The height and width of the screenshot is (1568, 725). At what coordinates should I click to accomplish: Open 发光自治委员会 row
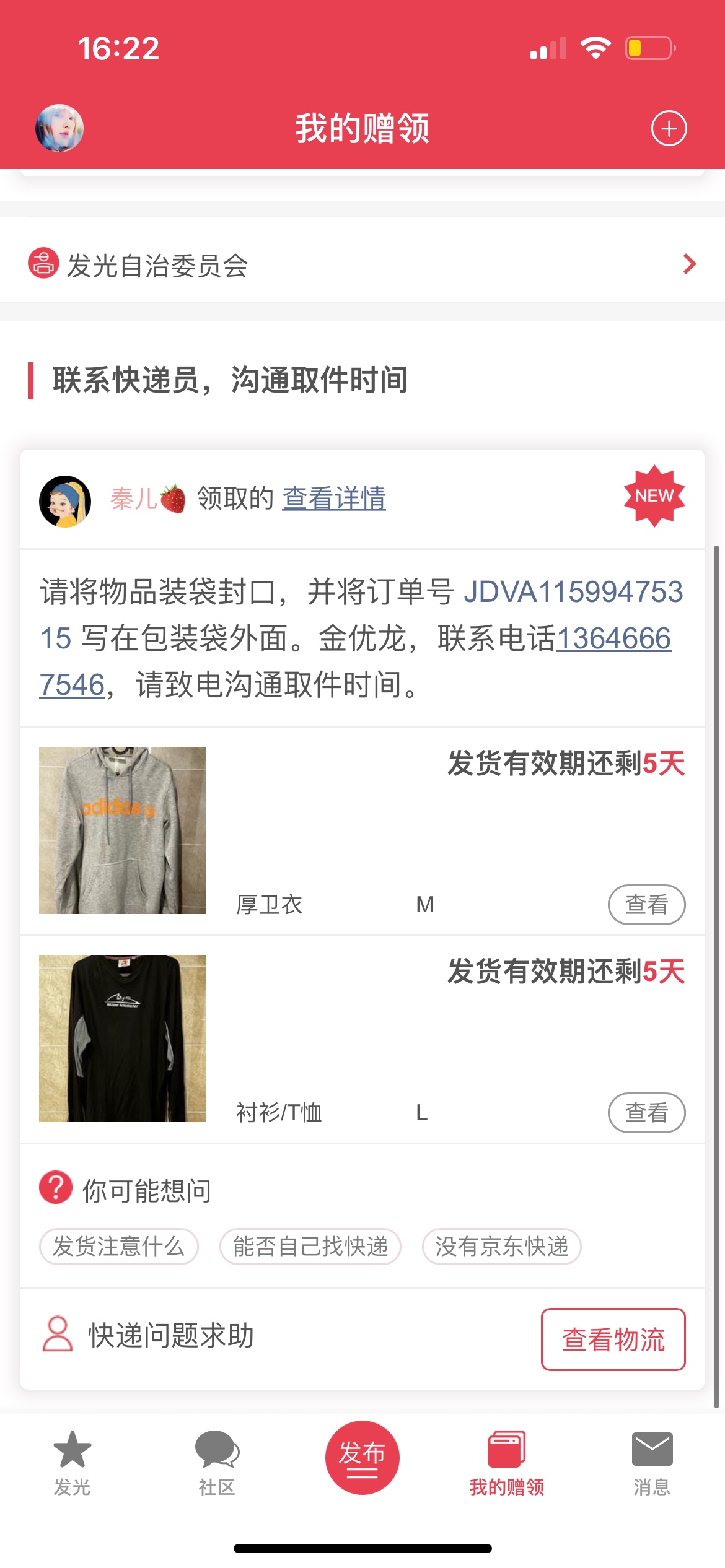pos(362,264)
